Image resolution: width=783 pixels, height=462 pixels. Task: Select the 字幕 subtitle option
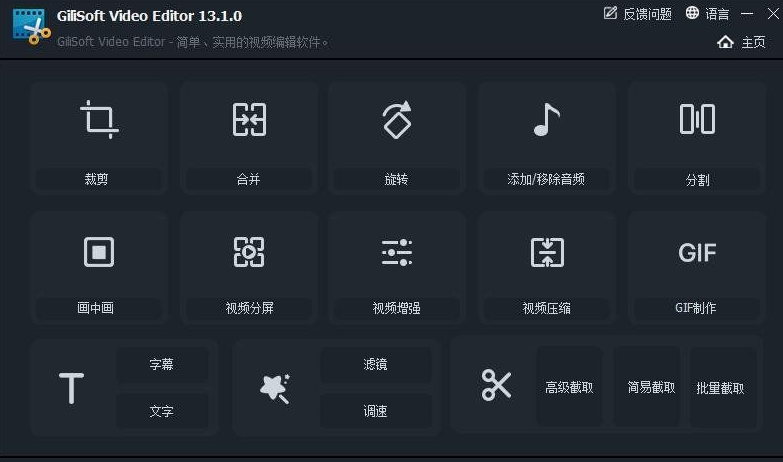click(162, 365)
